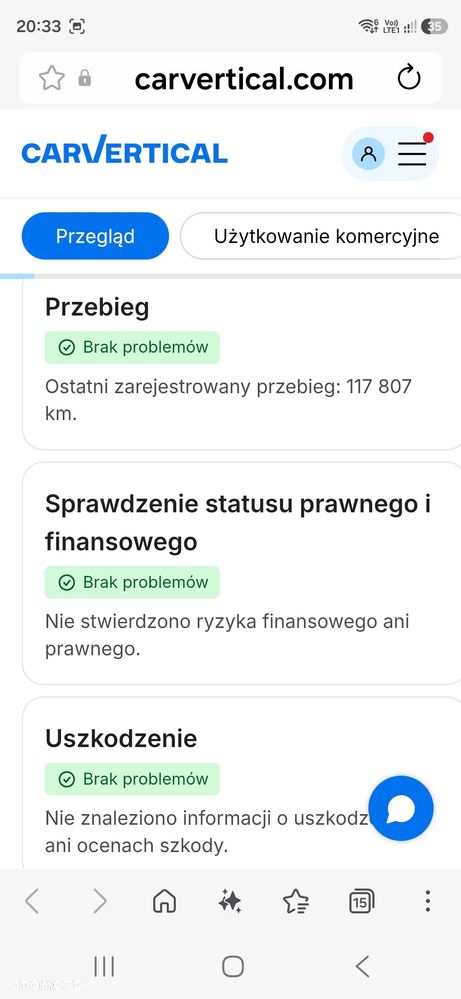Open the AI sparkle assistant
This screenshot has width=461, height=999.
(230, 901)
